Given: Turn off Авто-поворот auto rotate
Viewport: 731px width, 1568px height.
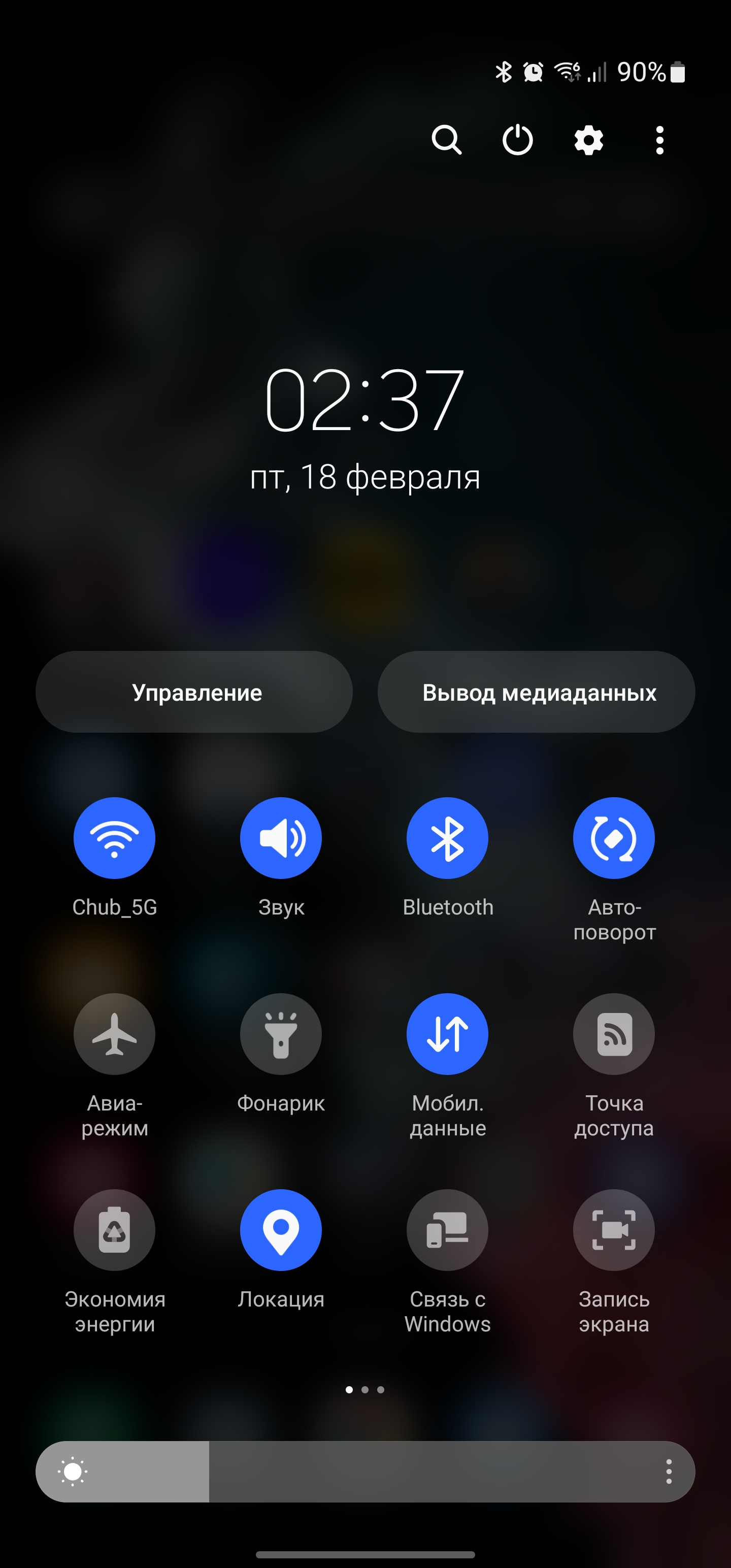Looking at the screenshot, I should [x=614, y=838].
